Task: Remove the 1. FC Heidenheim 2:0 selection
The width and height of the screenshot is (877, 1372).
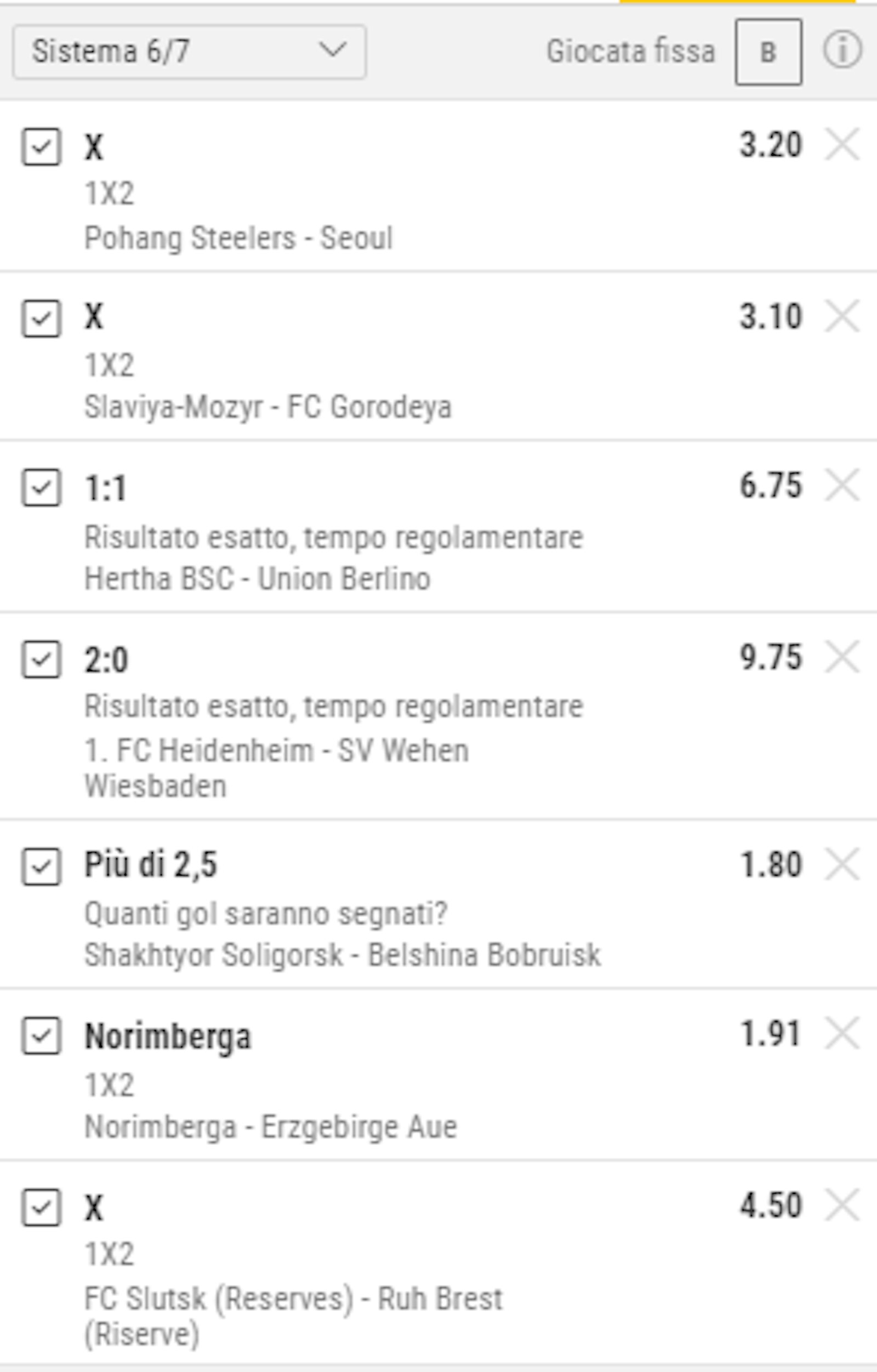Action: (842, 656)
